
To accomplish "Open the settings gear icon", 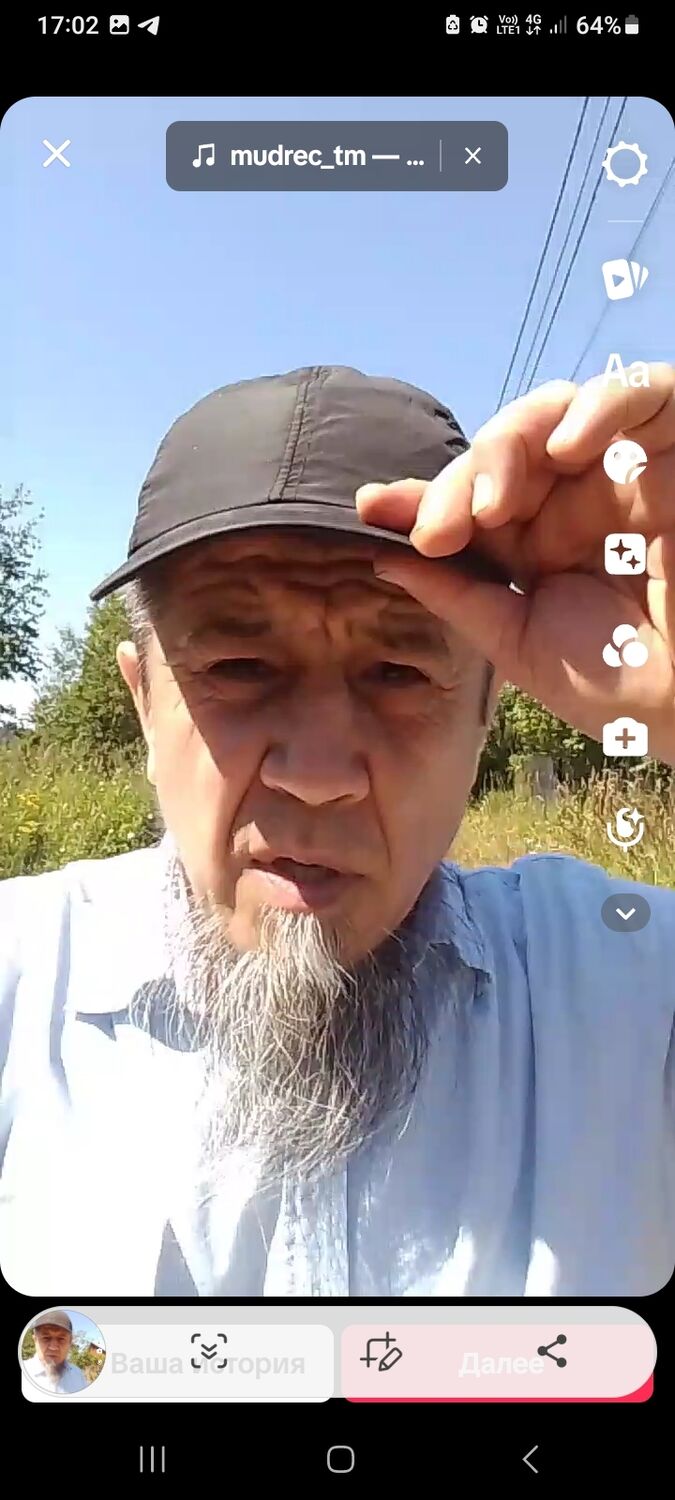I will click(626, 164).
